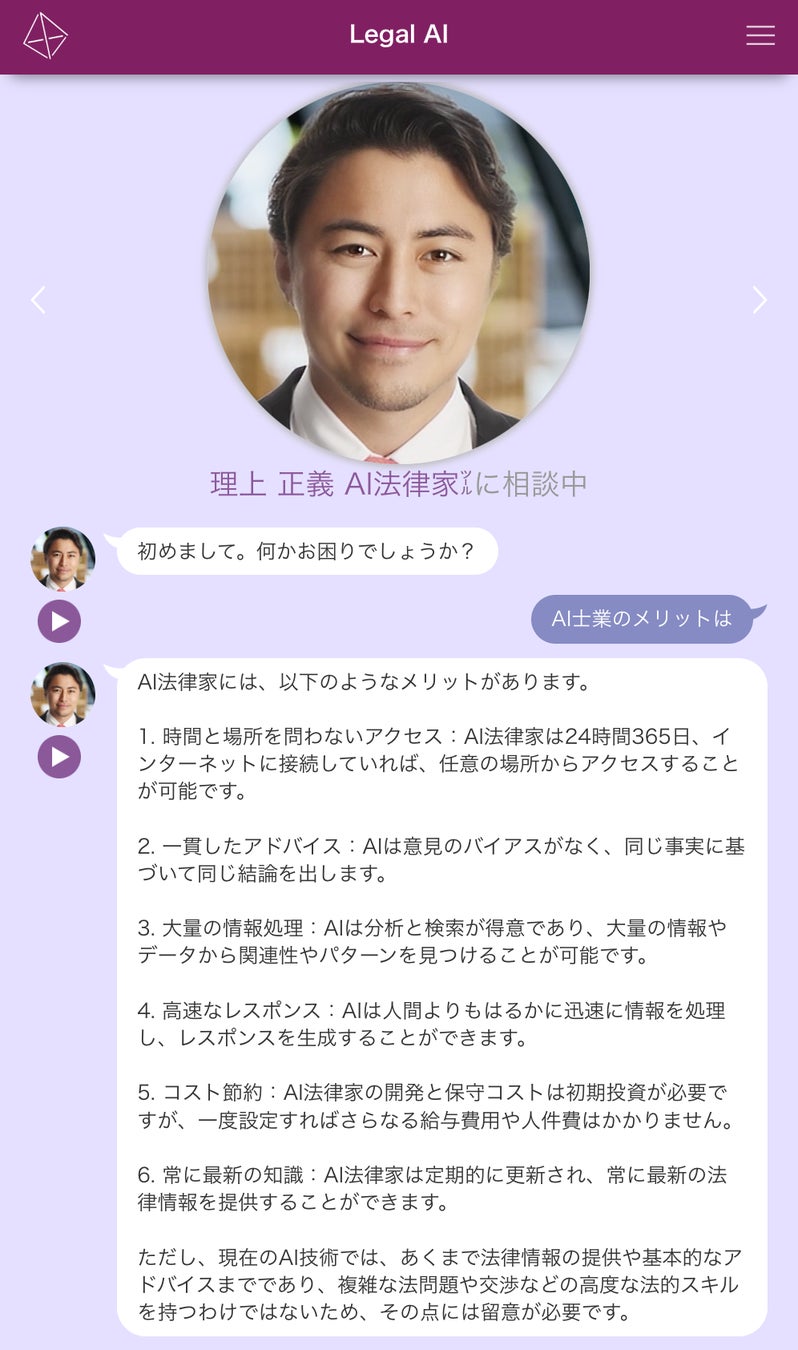Tap the Legal AI logo icon
The height and width of the screenshot is (1350, 798).
click(x=45, y=36)
